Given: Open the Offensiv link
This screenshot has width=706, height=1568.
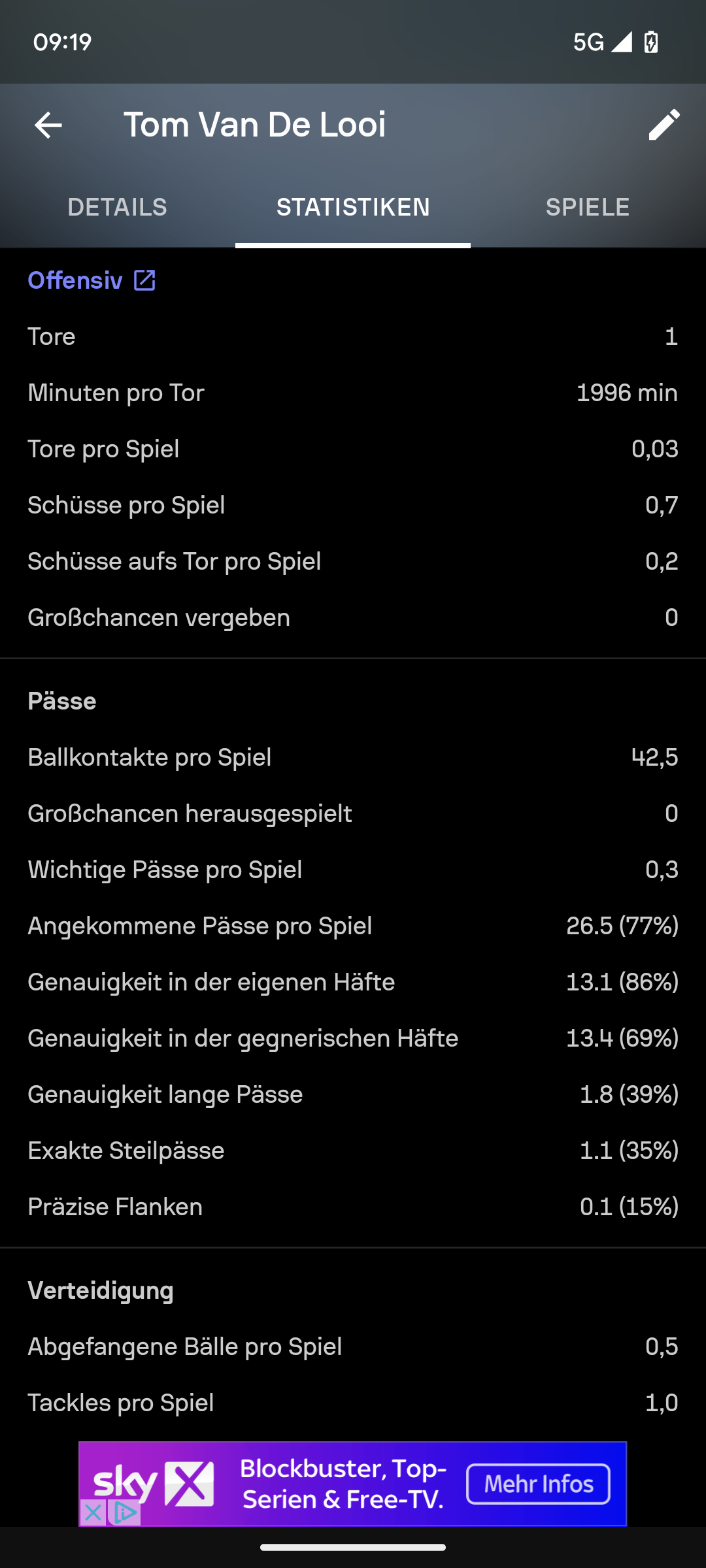Looking at the screenshot, I should click(x=92, y=280).
